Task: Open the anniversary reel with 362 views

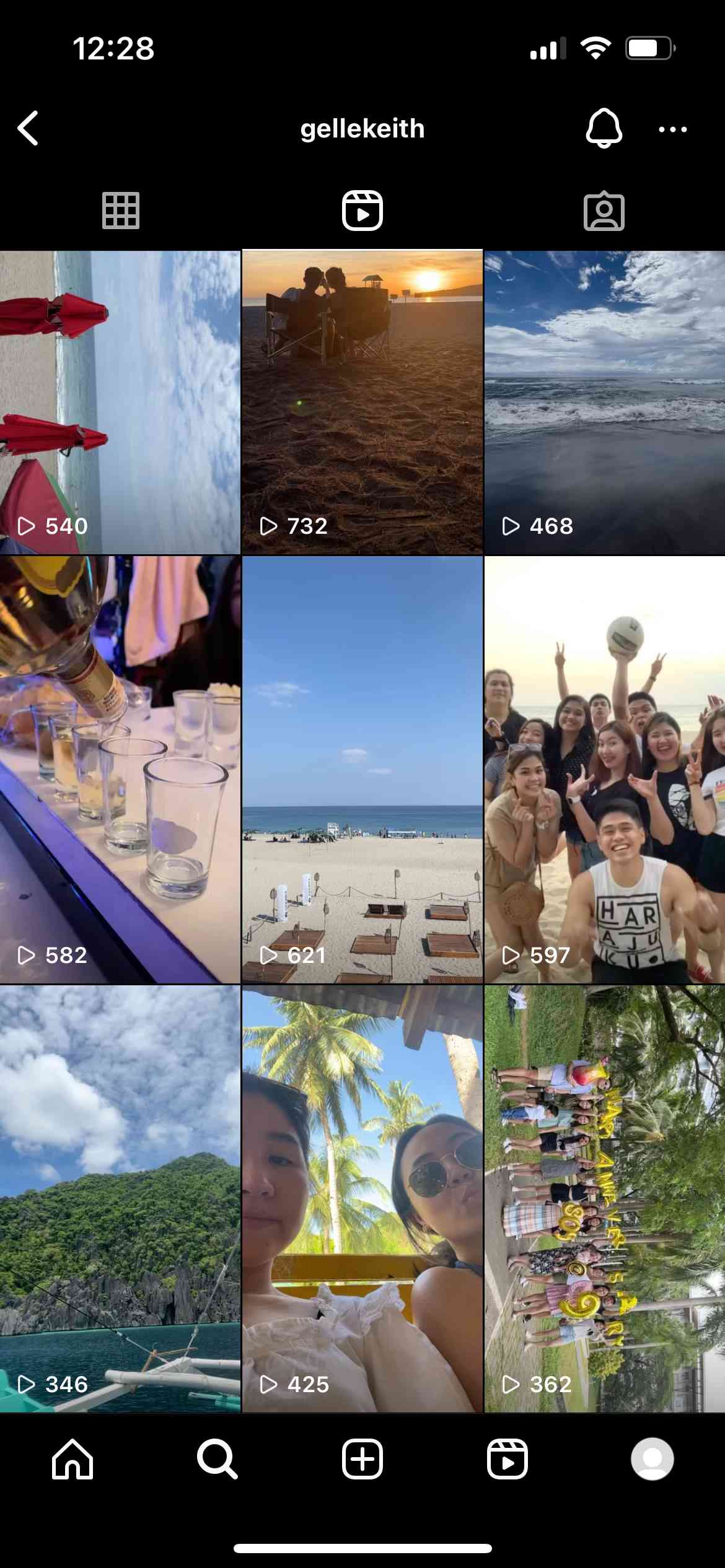Action: pos(605,1199)
